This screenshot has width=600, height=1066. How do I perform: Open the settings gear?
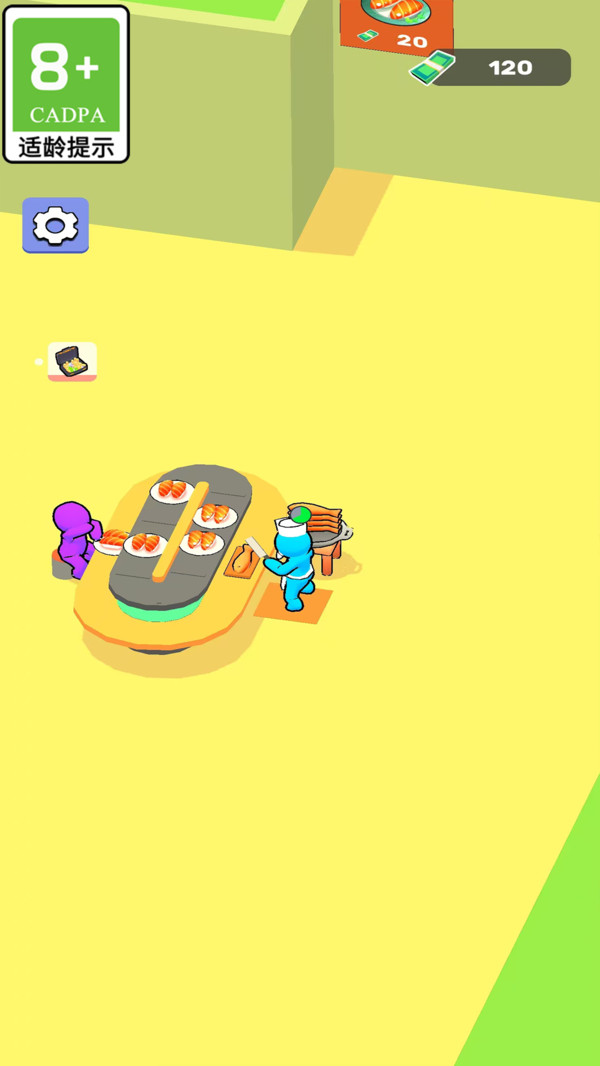tap(55, 226)
